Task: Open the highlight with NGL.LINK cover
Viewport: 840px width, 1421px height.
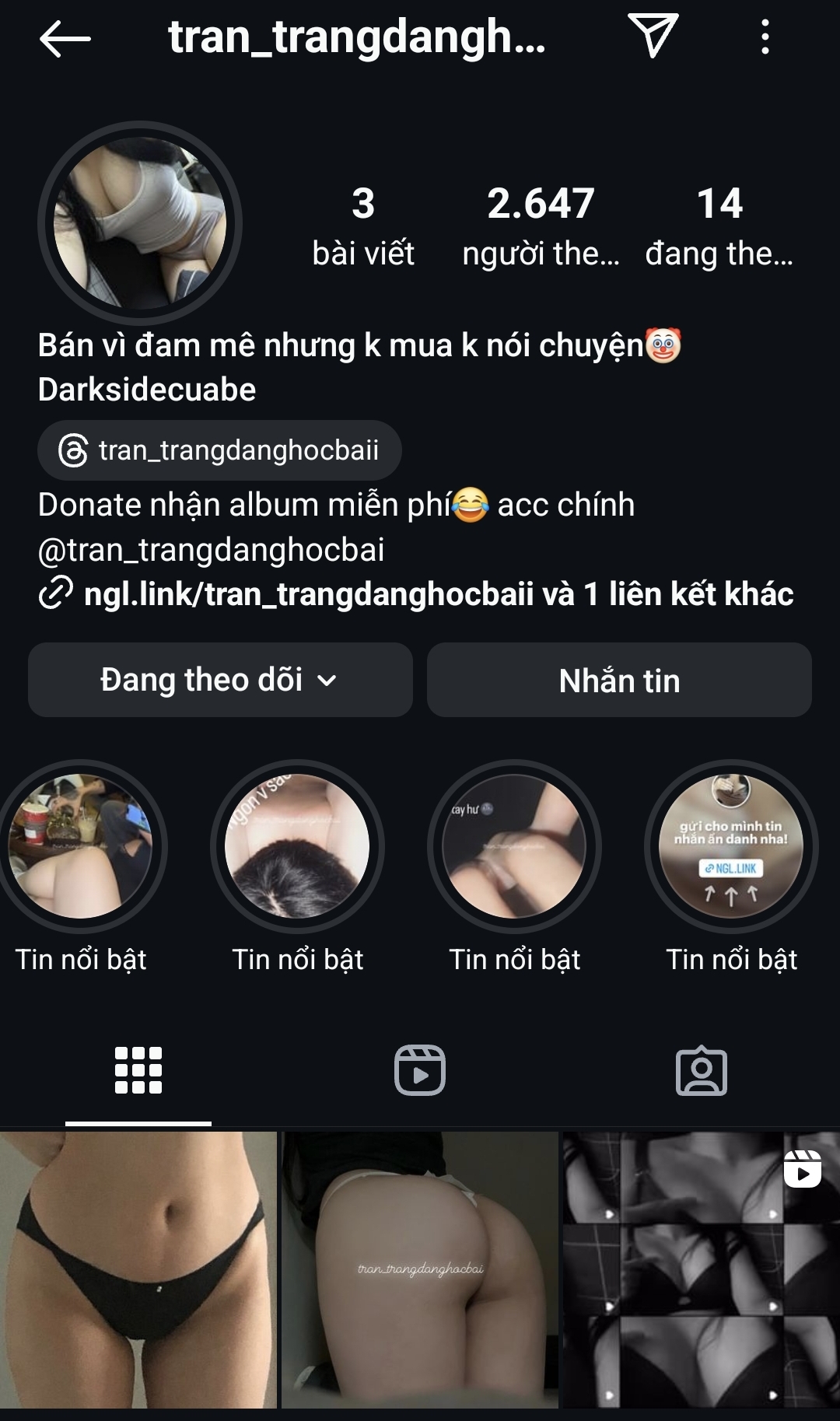Action: (731, 846)
